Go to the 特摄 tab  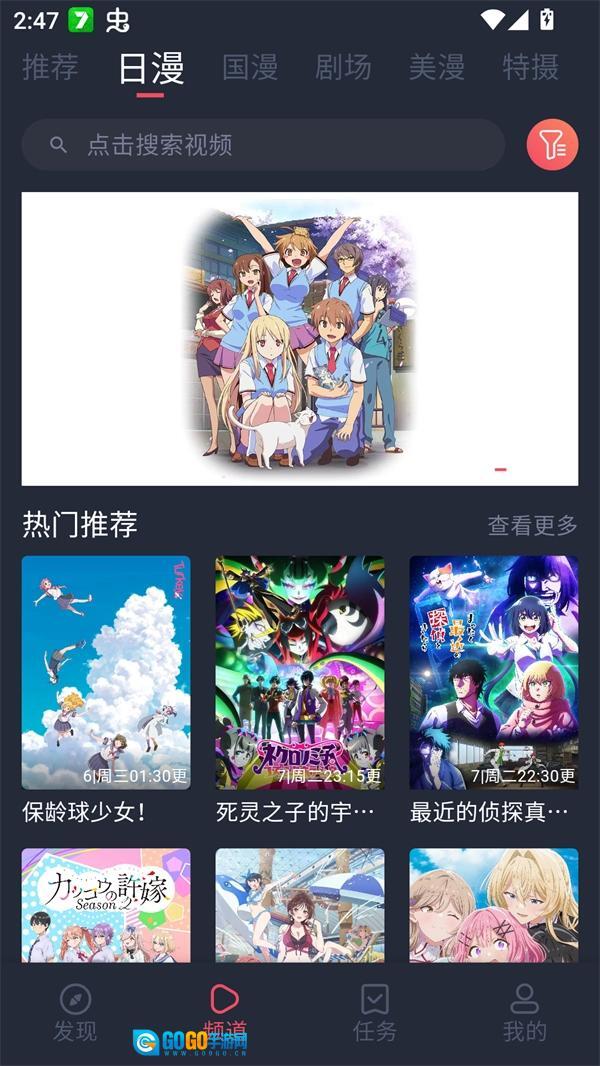(x=530, y=67)
